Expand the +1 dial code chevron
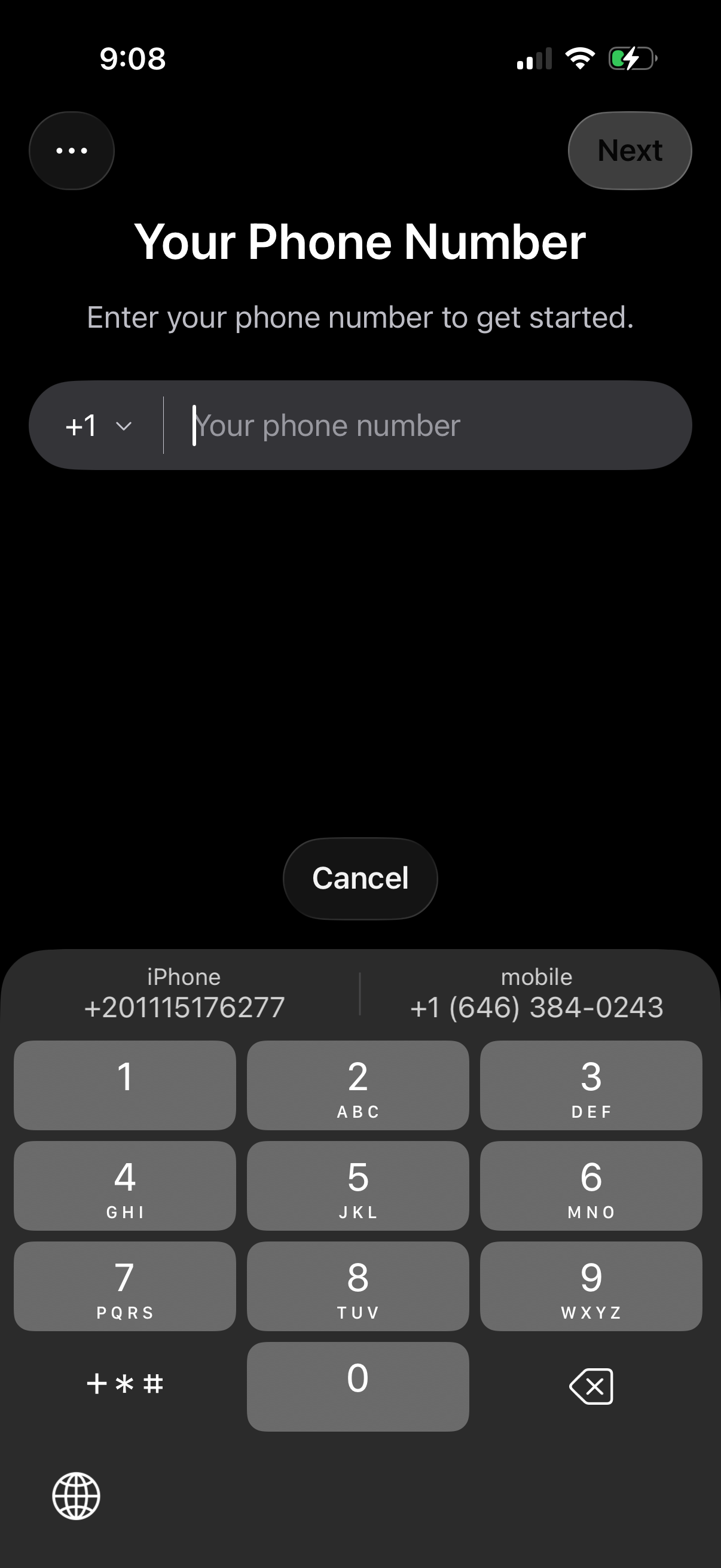Viewport: 721px width, 1568px height. click(x=124, y=426)
